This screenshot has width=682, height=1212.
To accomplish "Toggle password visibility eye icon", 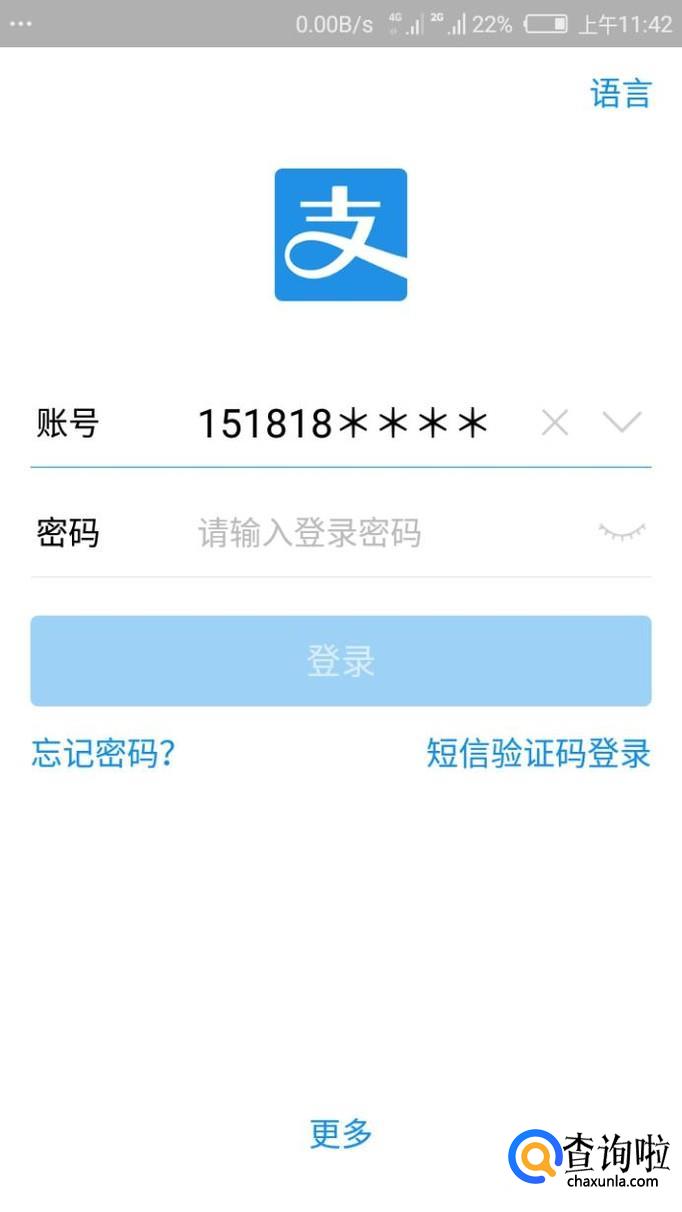I will (x=622, y=532).
